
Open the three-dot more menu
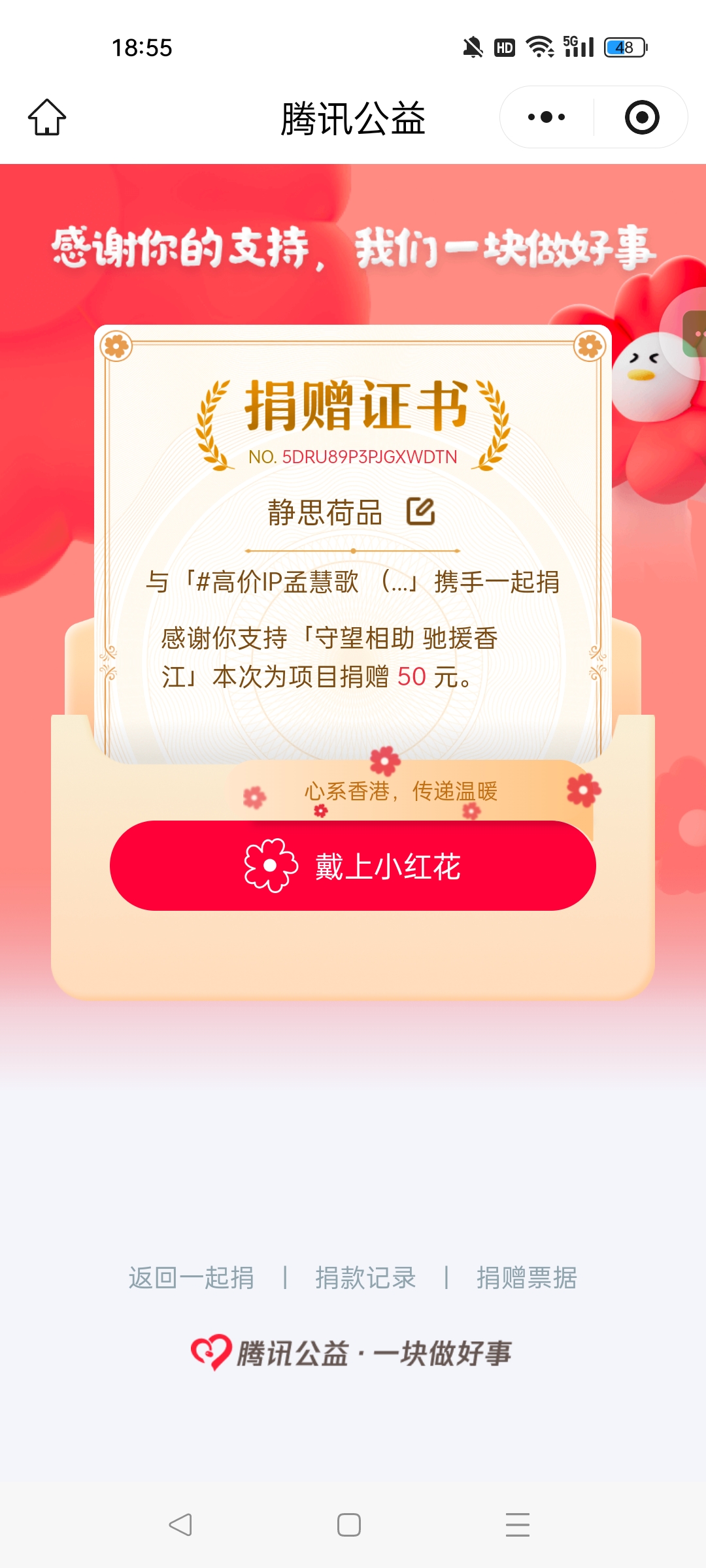click(x=546, y=118)
